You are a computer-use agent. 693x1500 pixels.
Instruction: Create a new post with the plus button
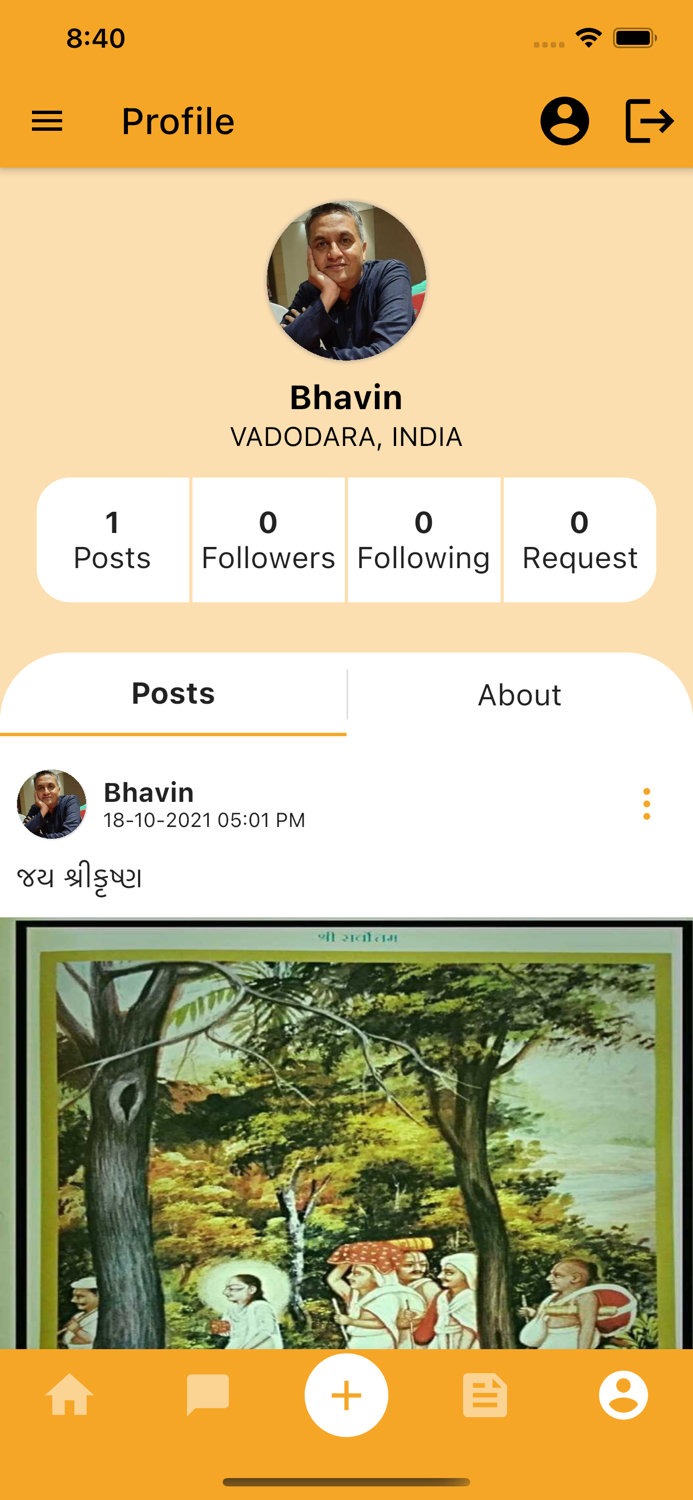click(346, 1395)
